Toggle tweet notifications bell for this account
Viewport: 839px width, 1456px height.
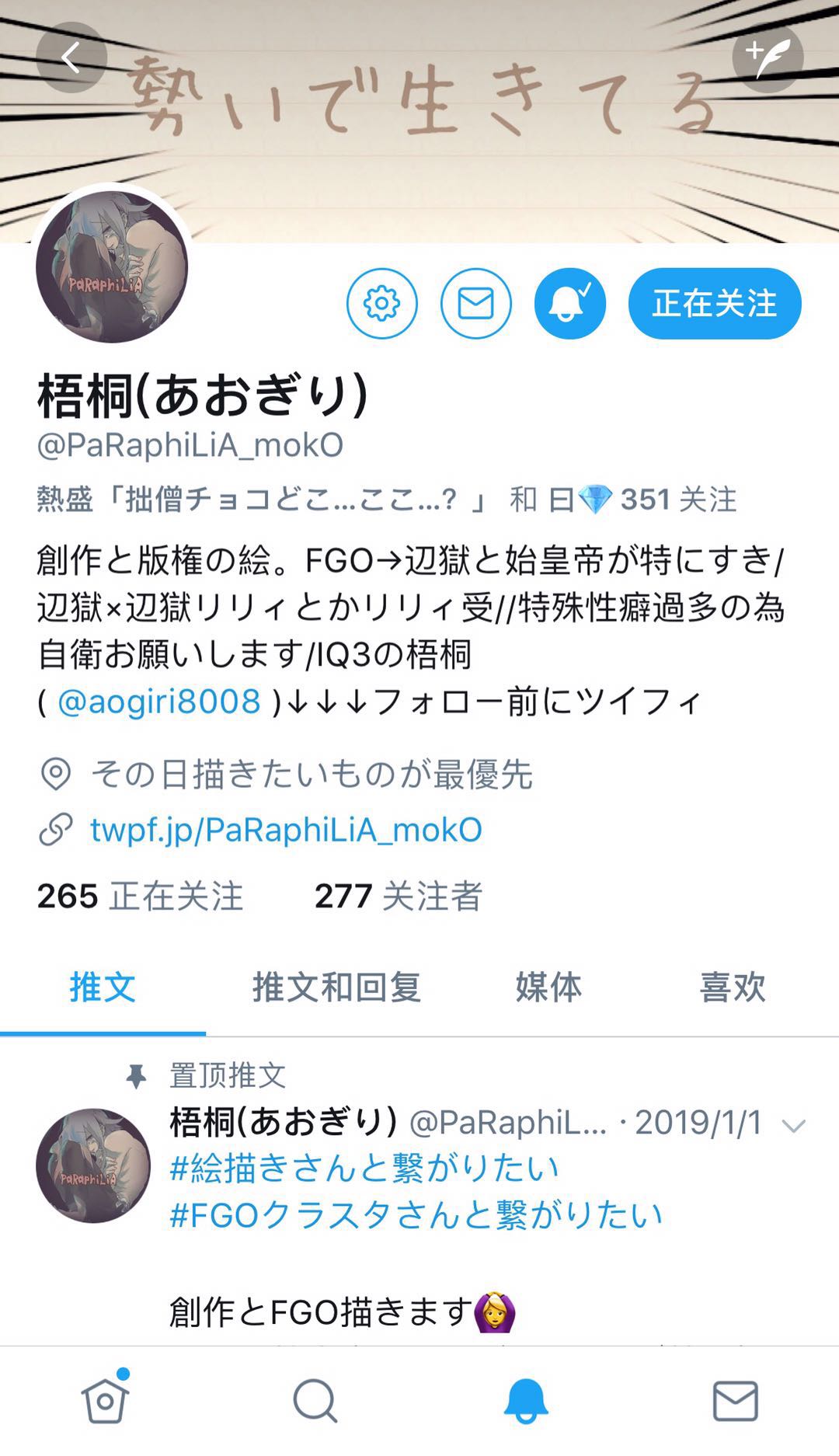[x=569, y=304]
